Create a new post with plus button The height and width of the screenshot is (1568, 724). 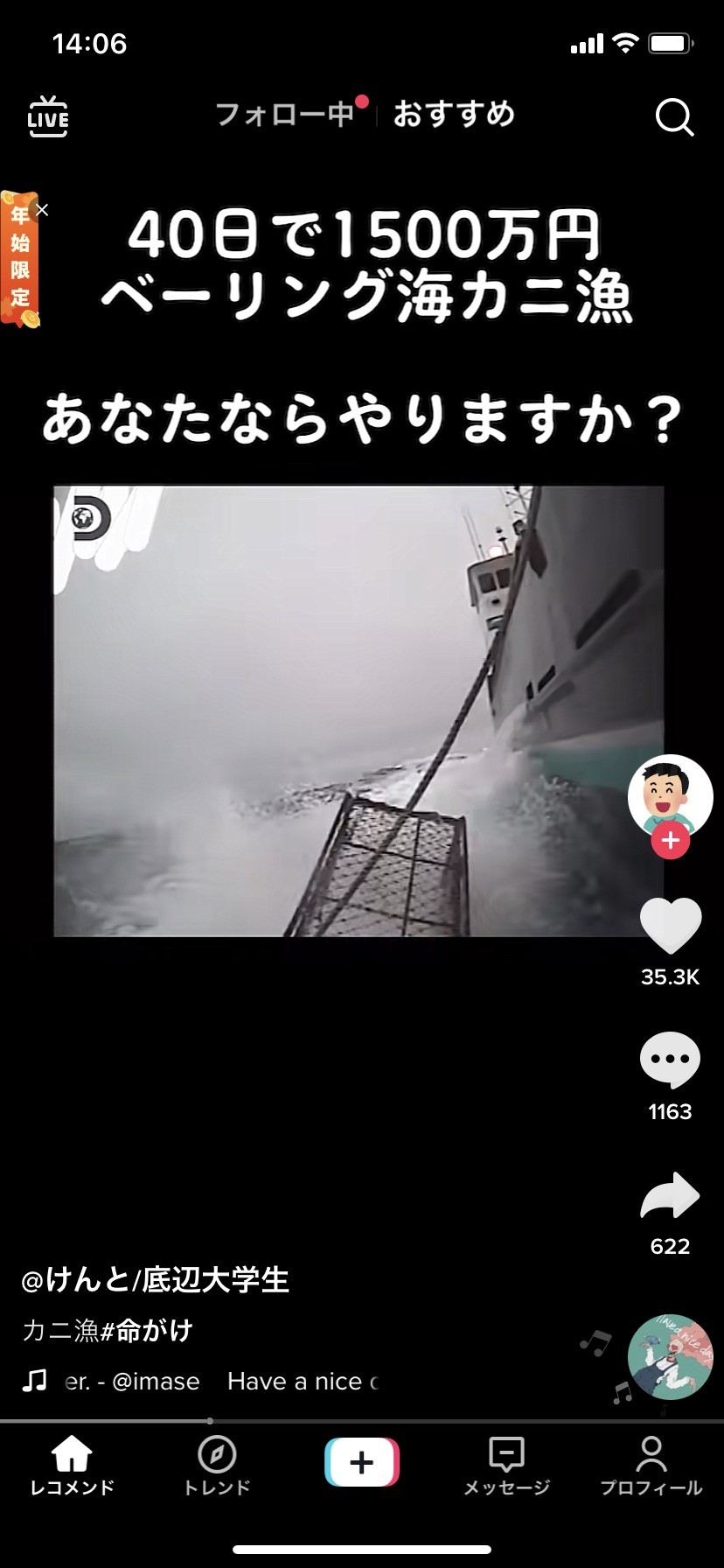point(362,1462)
